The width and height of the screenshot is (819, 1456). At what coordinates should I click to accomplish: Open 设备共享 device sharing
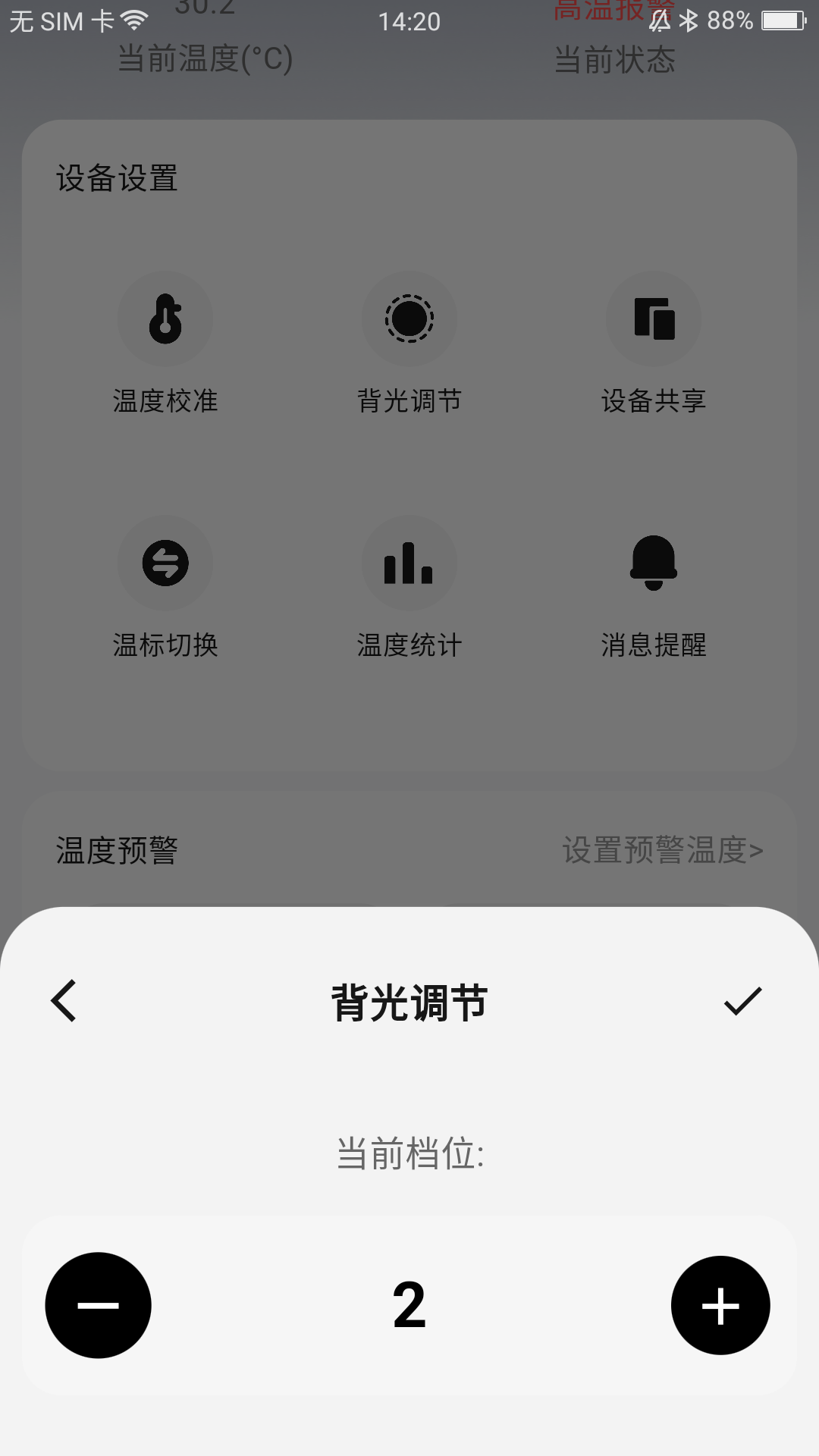tap(654, 318)
